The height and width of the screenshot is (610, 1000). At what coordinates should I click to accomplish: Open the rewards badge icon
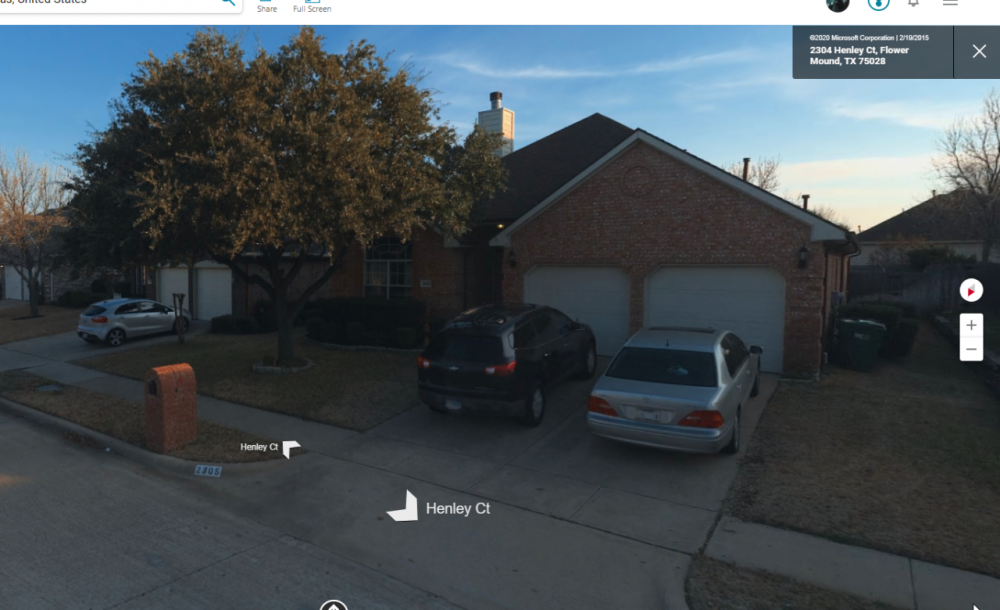click(x=877, y=3)
